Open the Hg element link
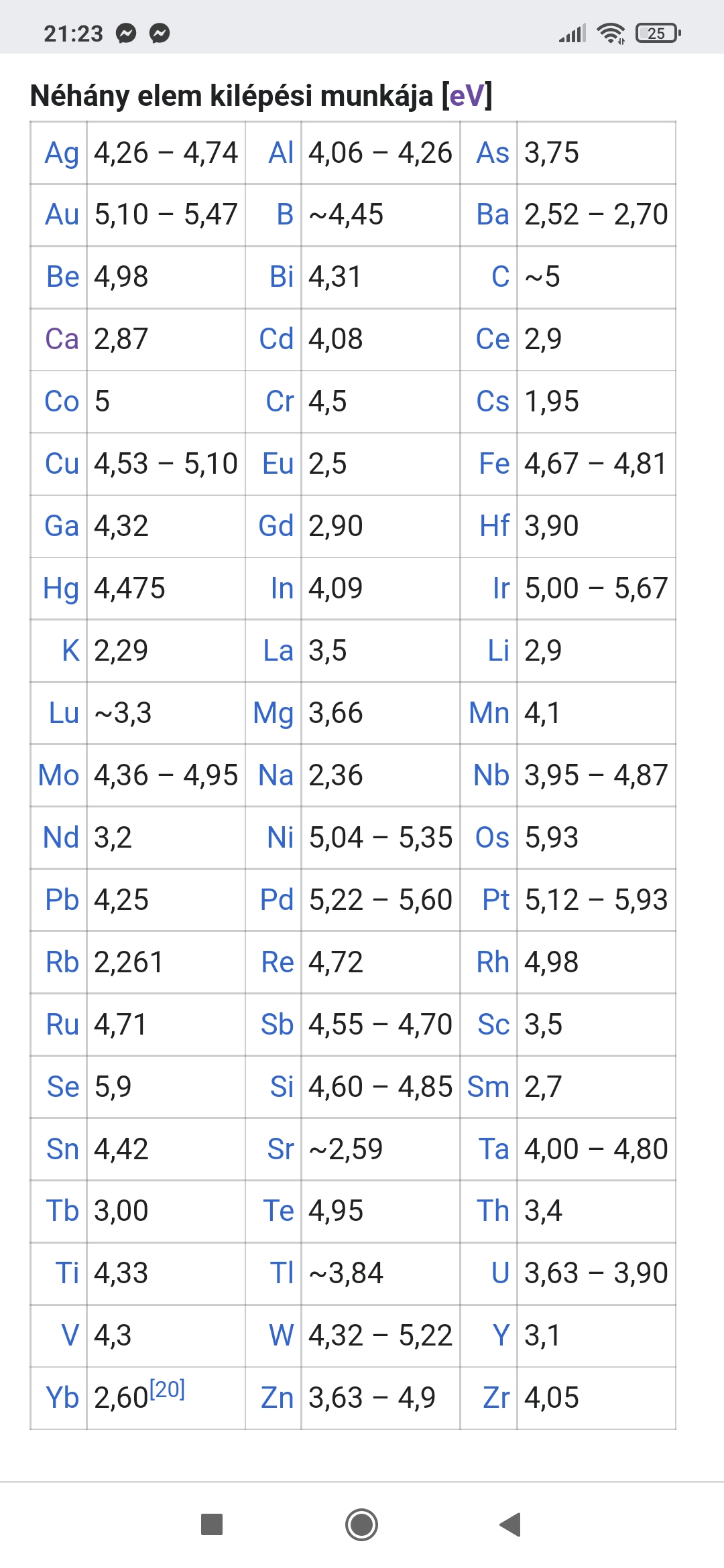 click(x=61, y=589)
